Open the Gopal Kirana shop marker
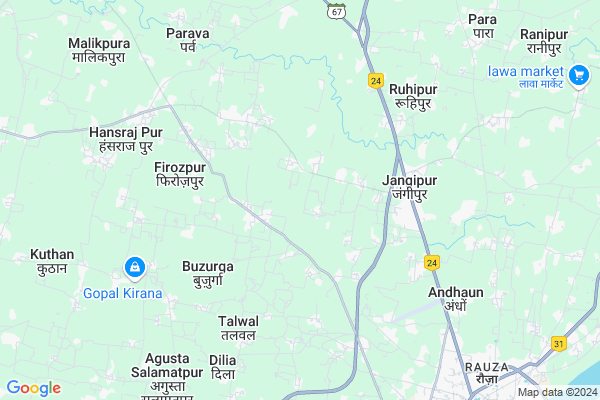The image size is (600, 400). (x=133, y=267)
